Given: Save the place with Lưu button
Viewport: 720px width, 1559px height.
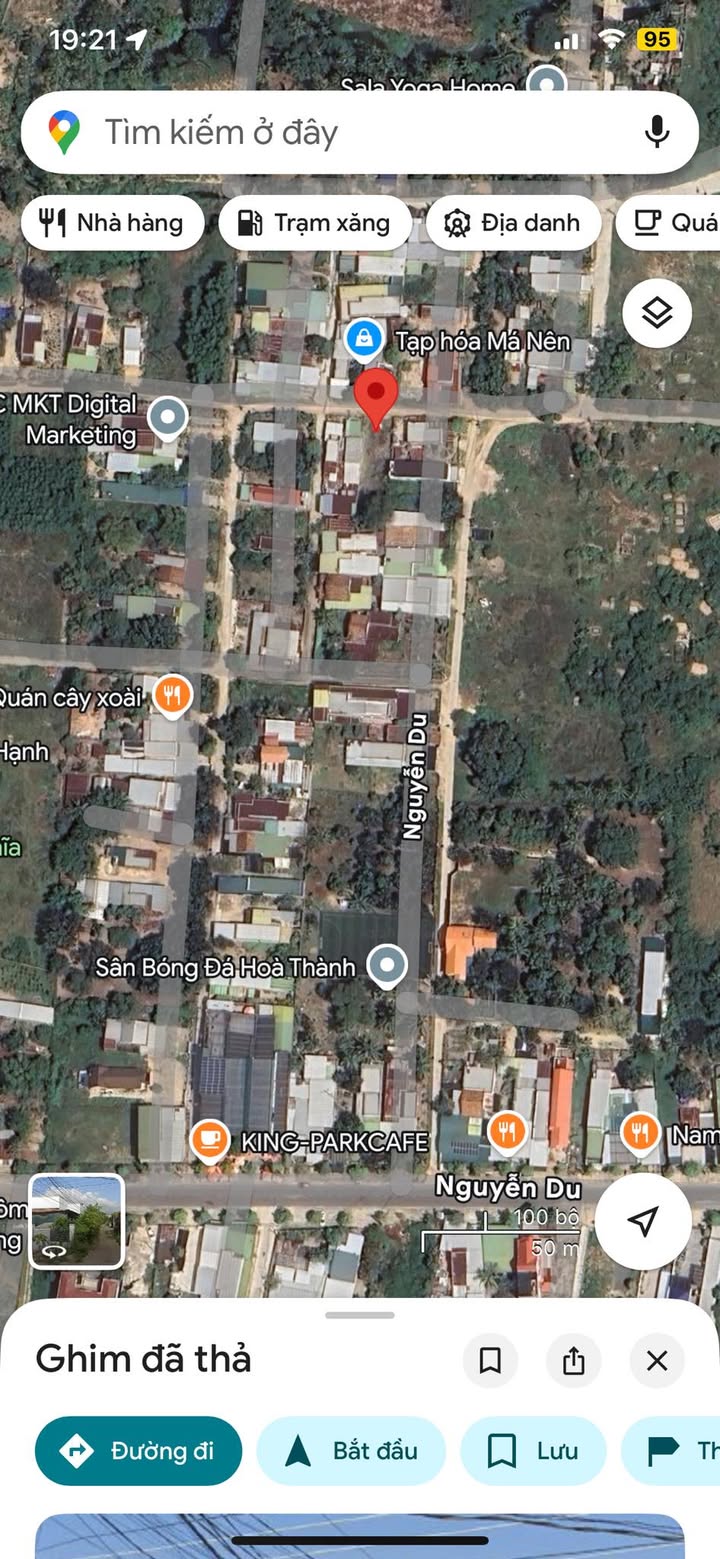Looking at the screenshot, I should [533, 1451].
